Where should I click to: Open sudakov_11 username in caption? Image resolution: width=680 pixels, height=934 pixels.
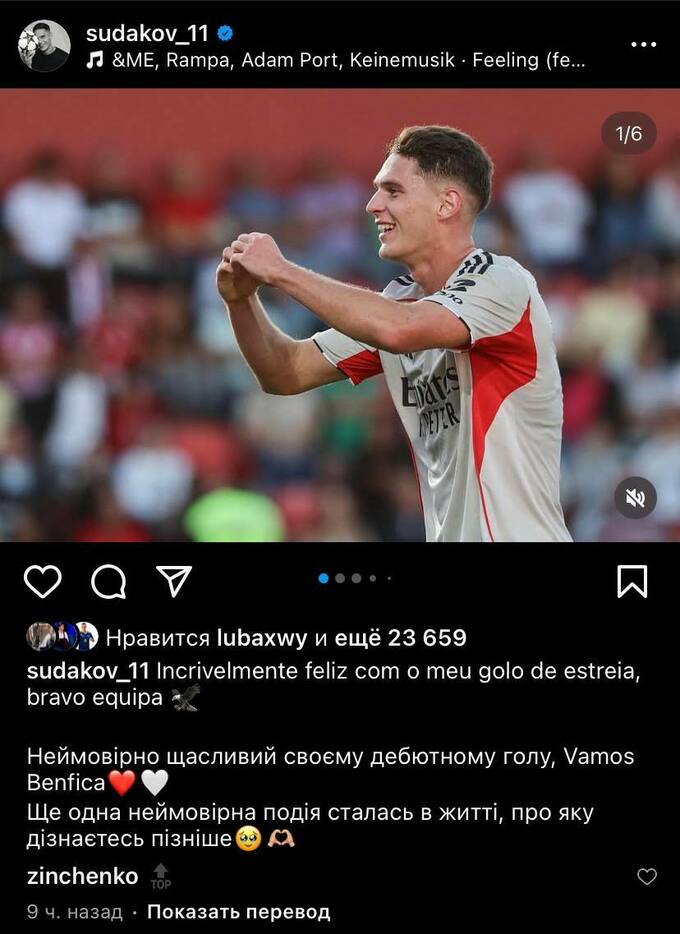click(88, 670)
